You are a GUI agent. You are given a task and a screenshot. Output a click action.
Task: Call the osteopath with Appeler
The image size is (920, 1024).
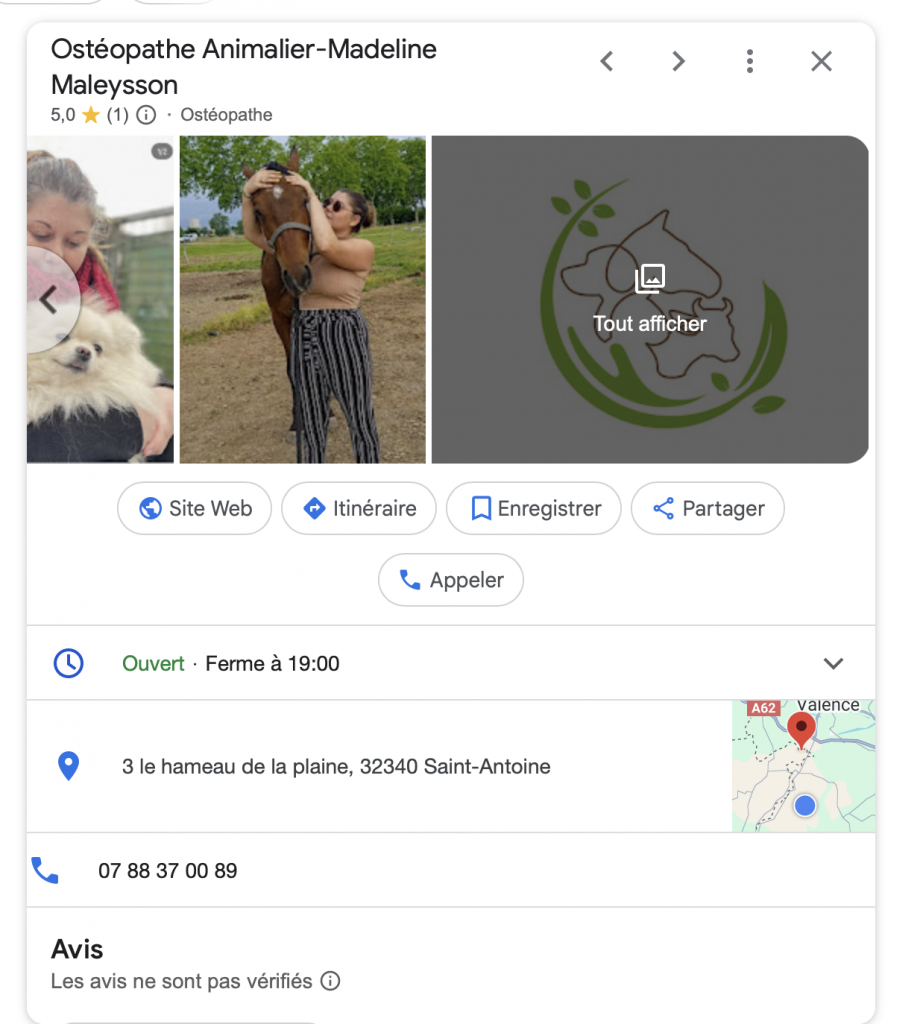tap(450, 580)
